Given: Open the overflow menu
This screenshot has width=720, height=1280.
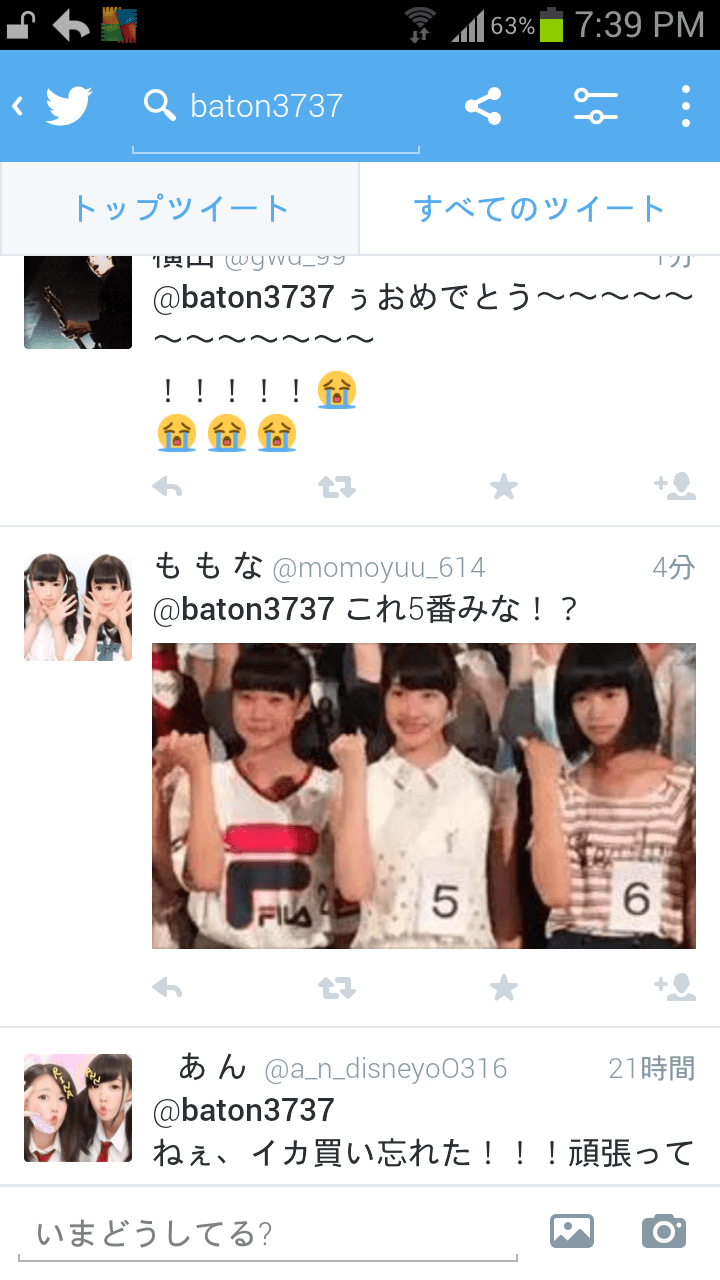Looking at the screenshot, I should coord(685,106).
